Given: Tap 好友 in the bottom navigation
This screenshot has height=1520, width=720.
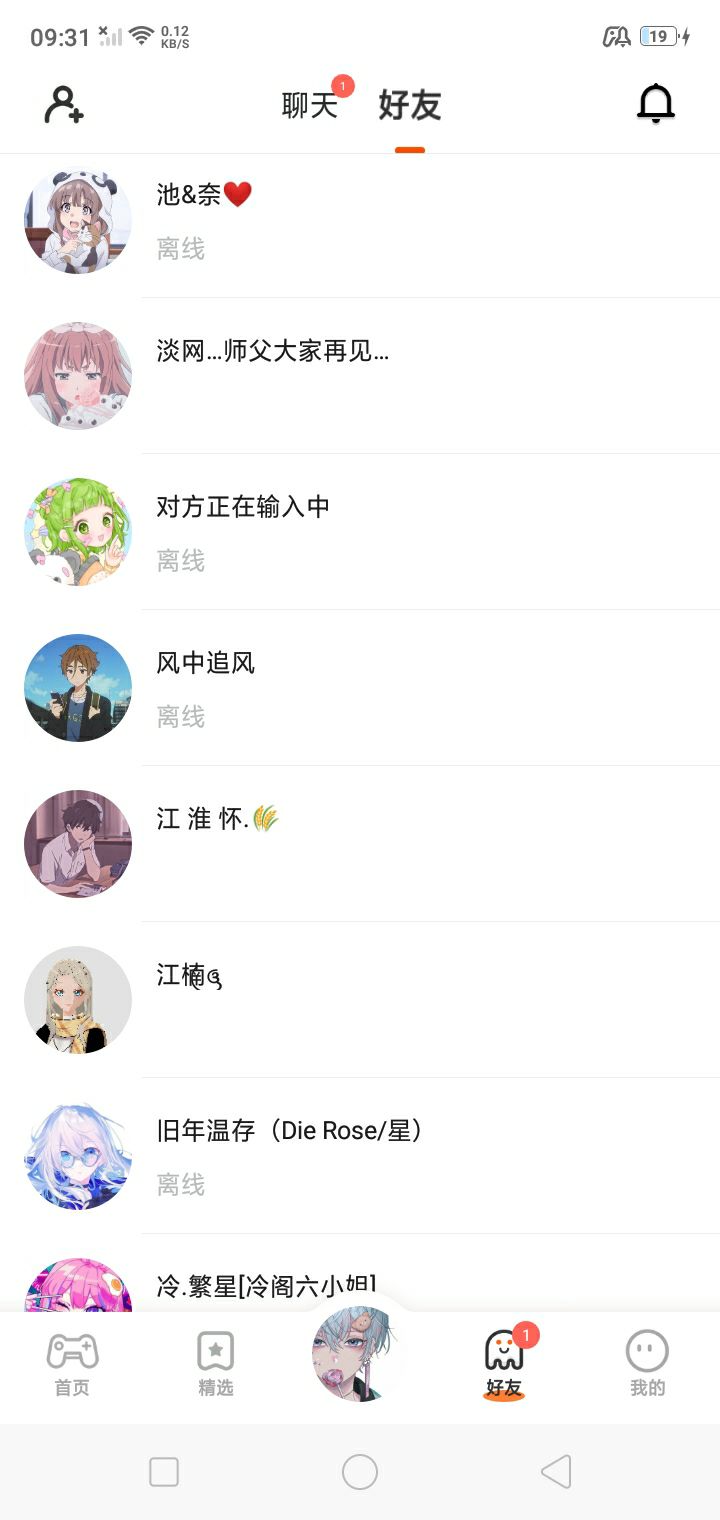Looking at the screenshot, I should [x=504, y=1364].
